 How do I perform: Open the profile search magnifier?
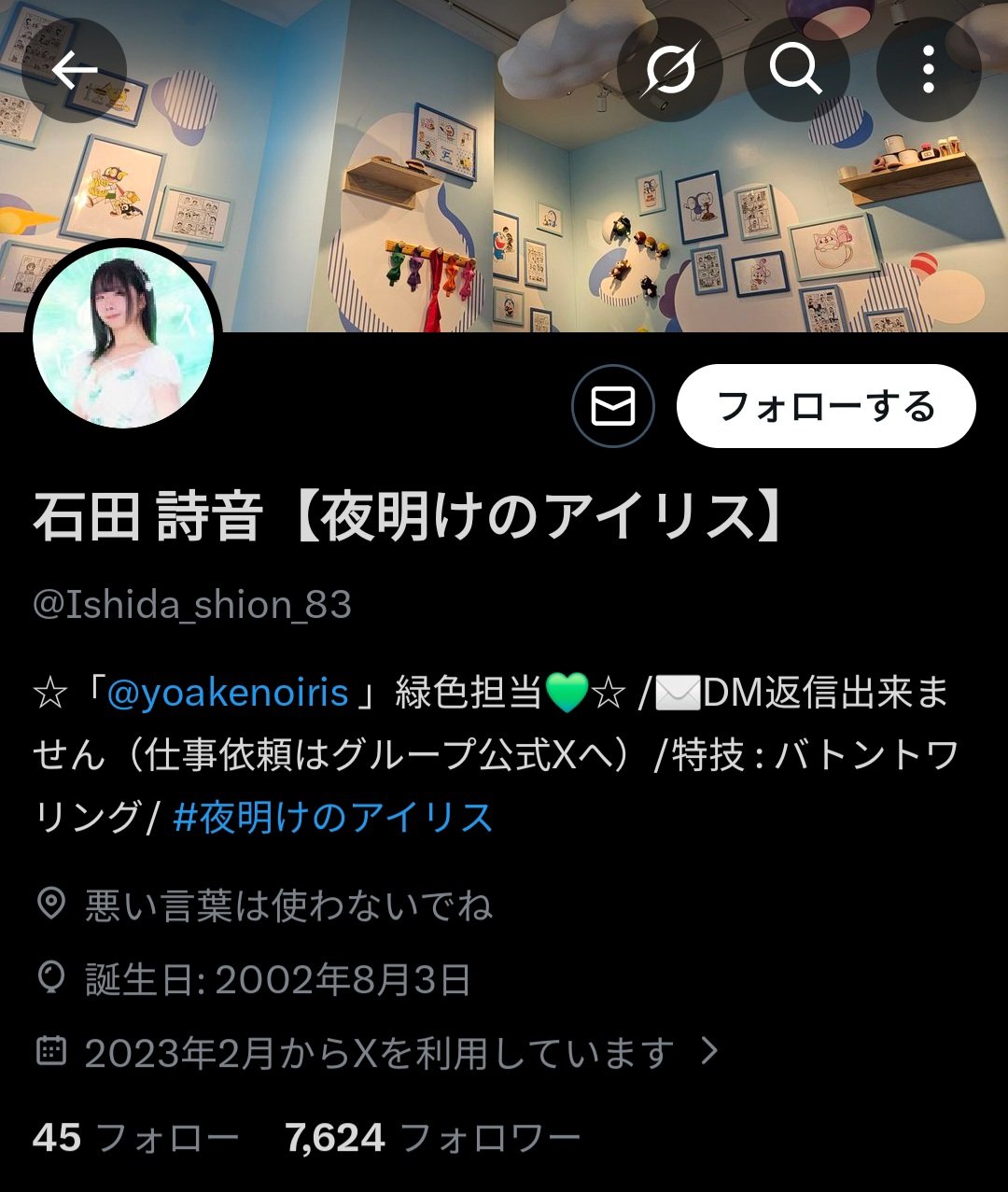pos(796,68)
